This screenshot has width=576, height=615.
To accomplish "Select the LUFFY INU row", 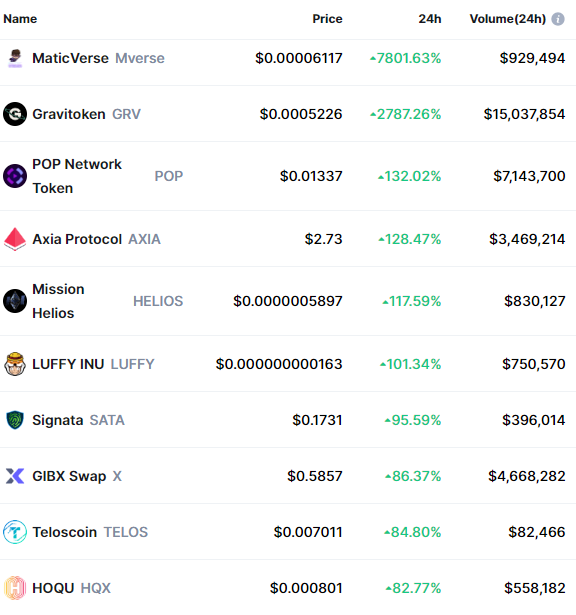I will point(288,364).
